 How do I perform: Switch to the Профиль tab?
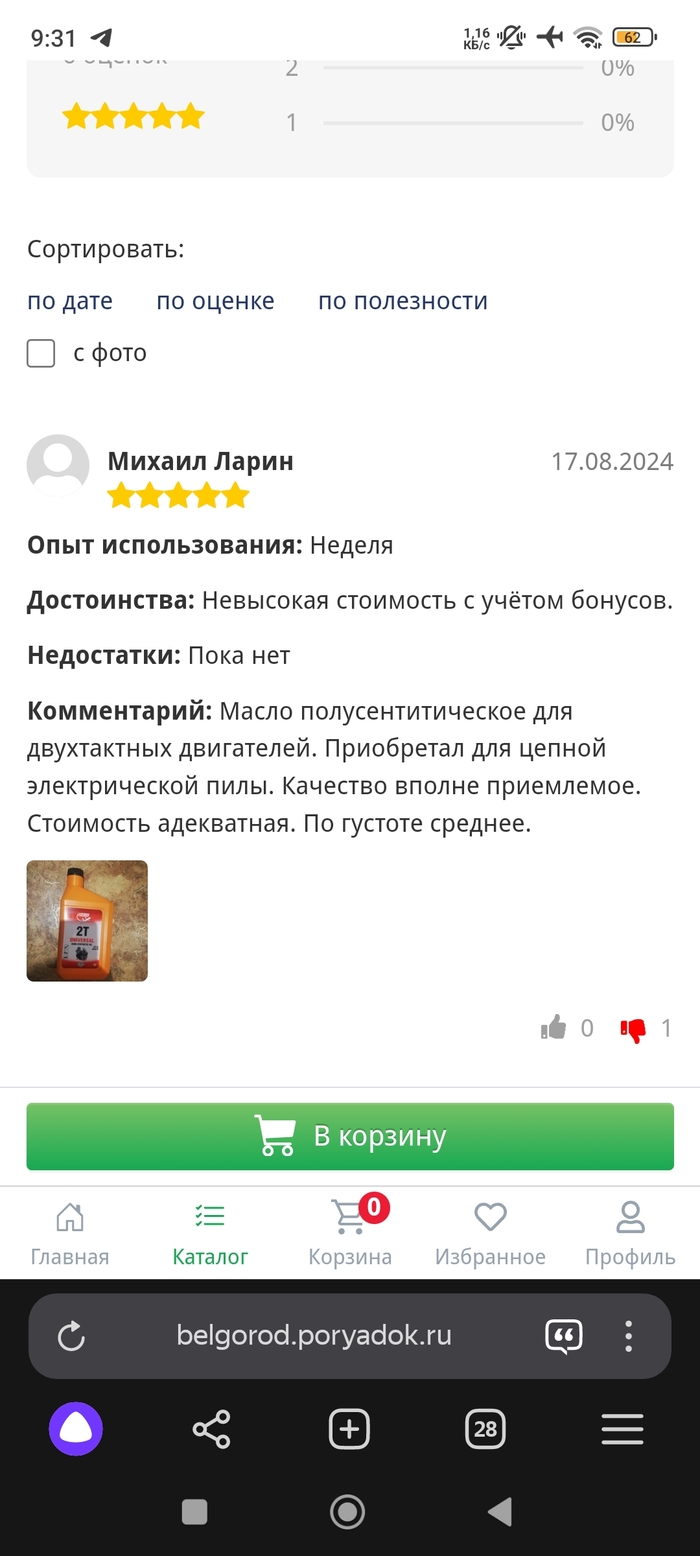630,1234
